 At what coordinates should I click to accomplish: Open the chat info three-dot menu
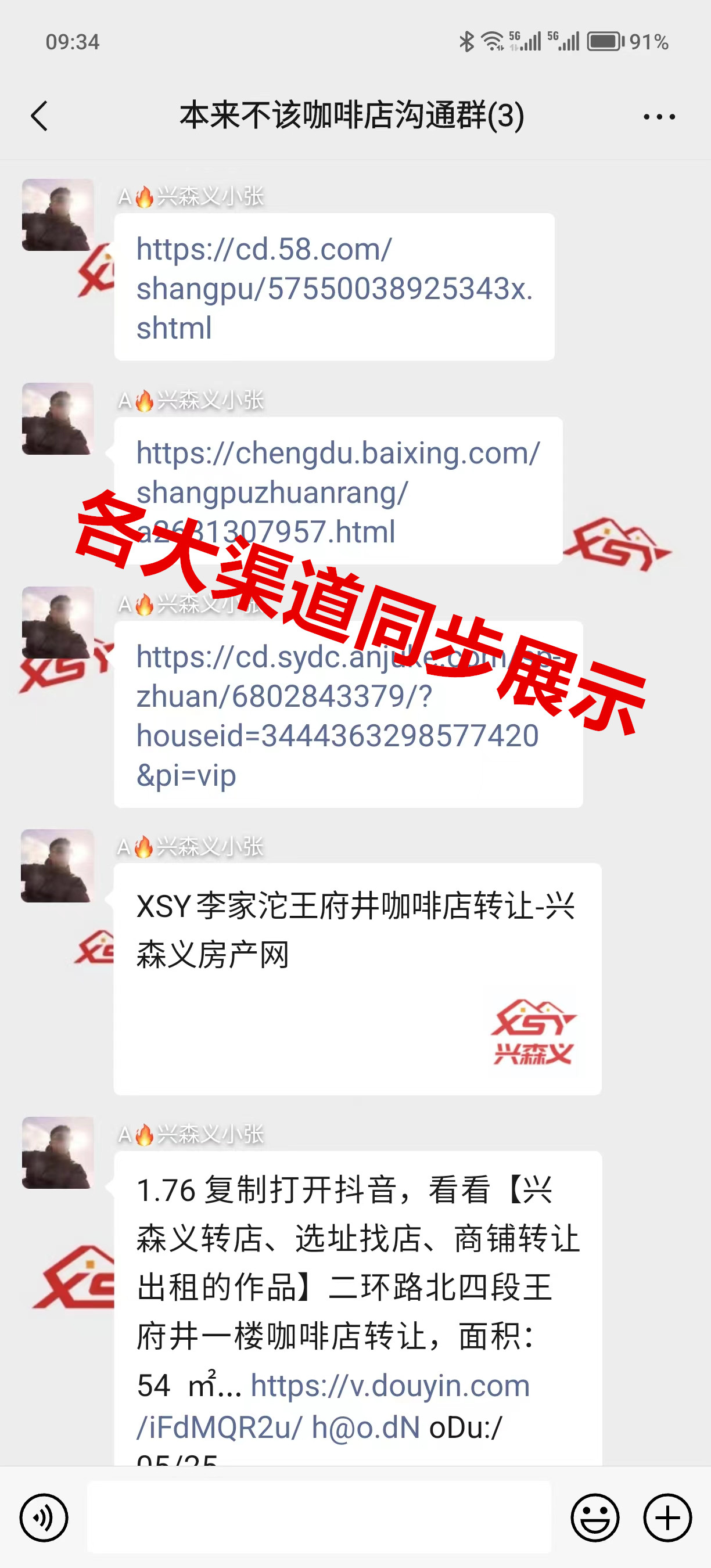(659, 116)
